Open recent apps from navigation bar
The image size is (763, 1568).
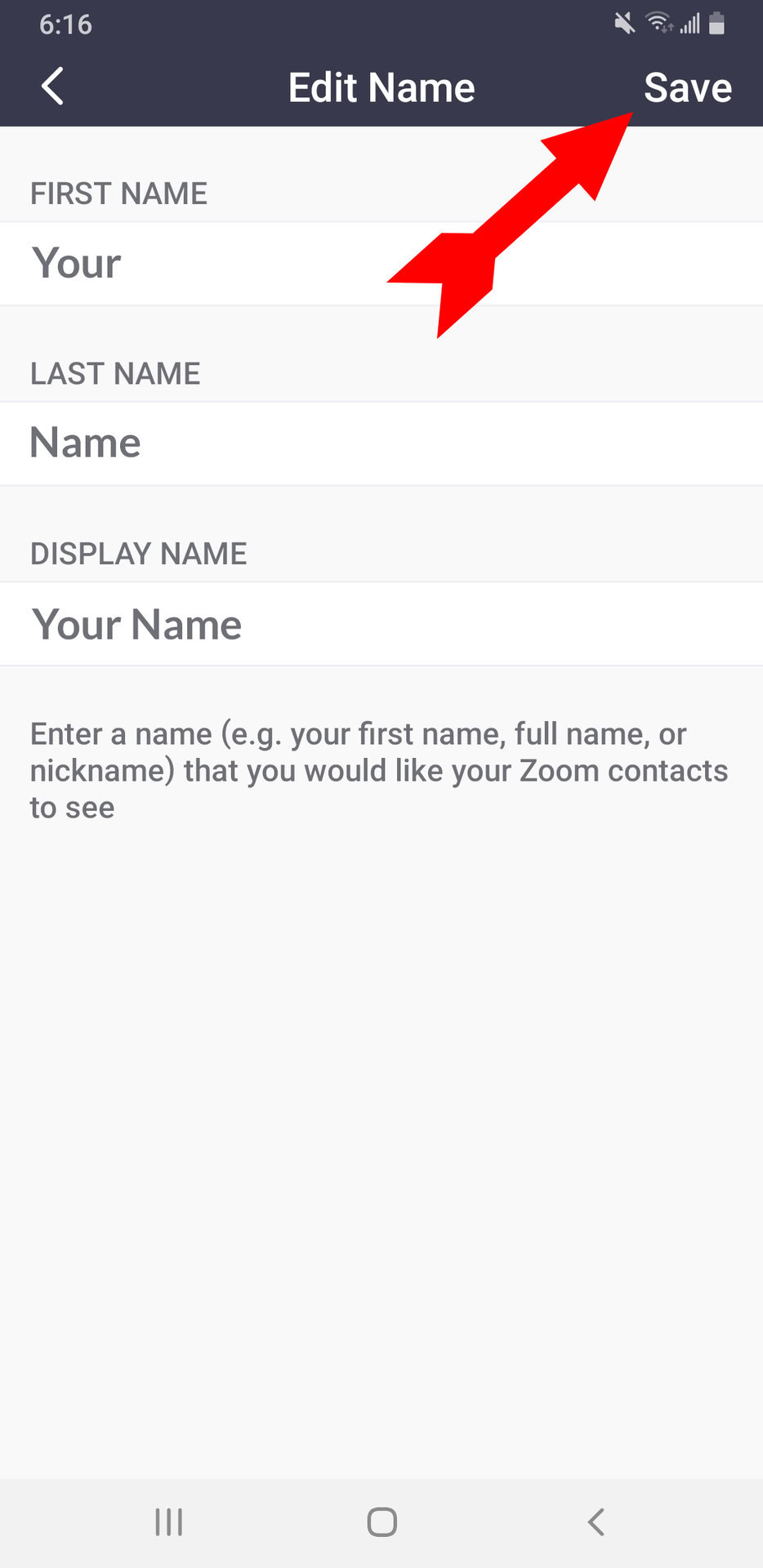click(169, 1522)
